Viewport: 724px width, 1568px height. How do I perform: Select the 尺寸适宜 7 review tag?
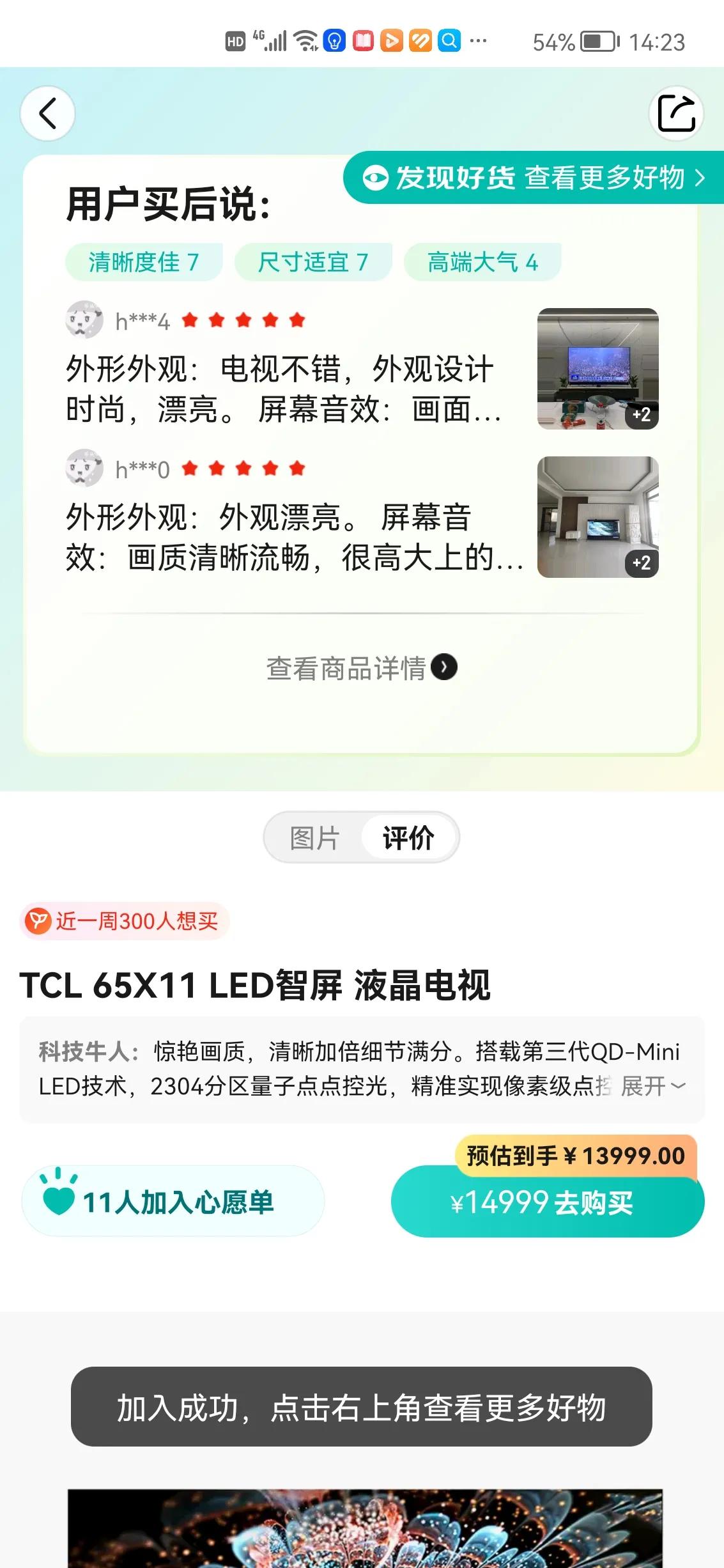313,261
